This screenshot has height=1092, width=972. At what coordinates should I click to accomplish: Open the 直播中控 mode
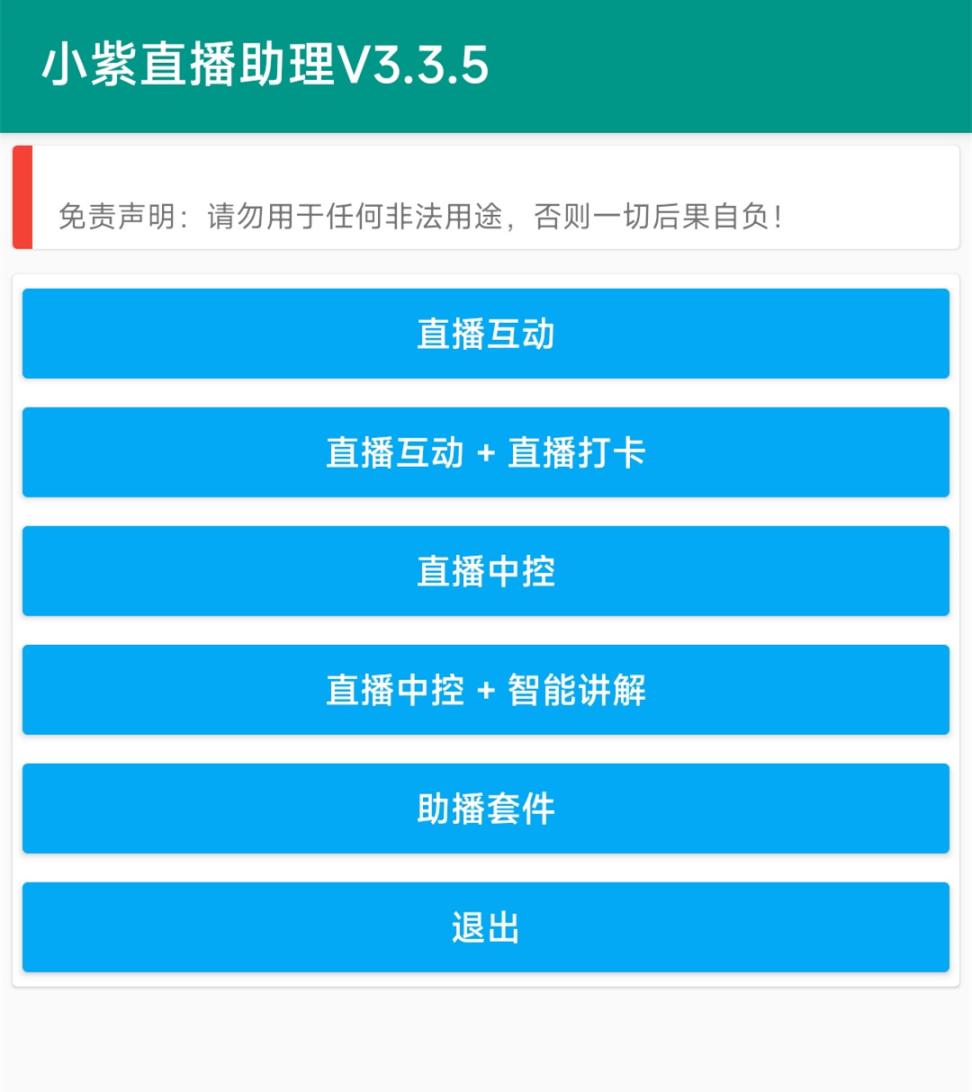(x=485, y=571)
